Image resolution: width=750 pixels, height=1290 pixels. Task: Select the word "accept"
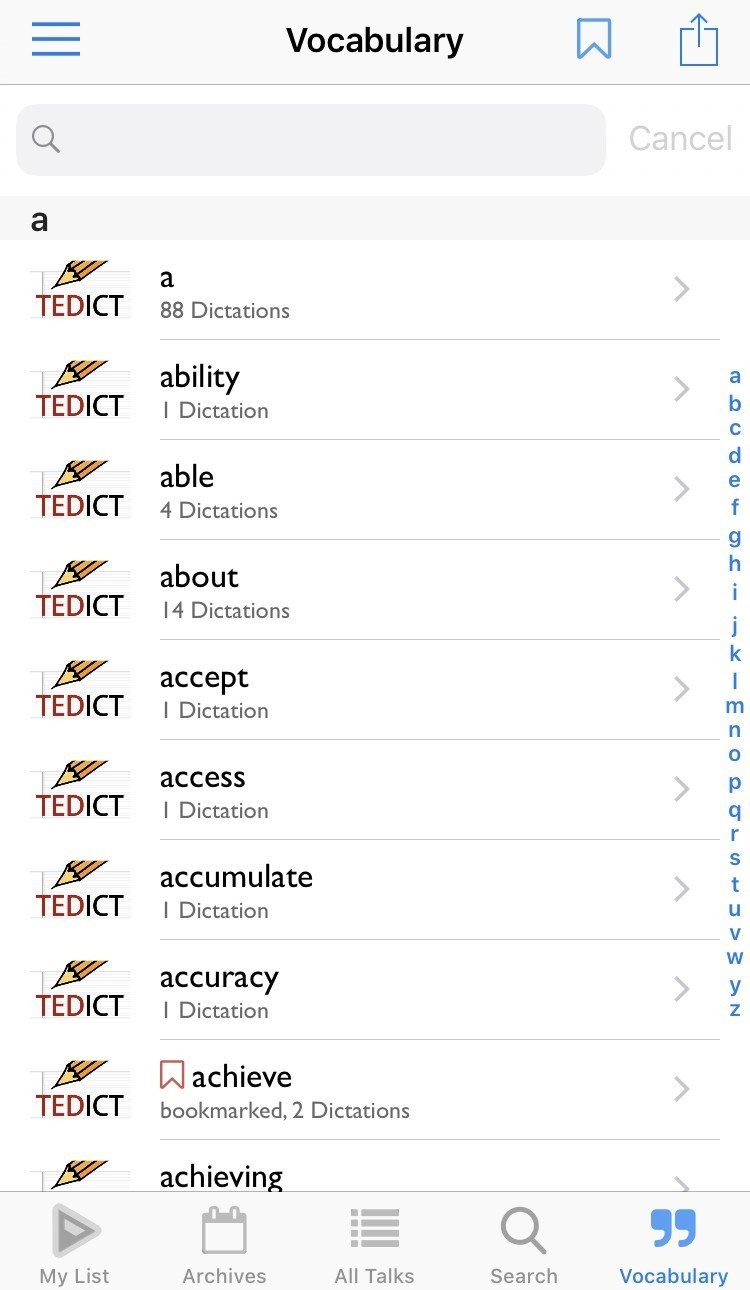click(400, 690)
